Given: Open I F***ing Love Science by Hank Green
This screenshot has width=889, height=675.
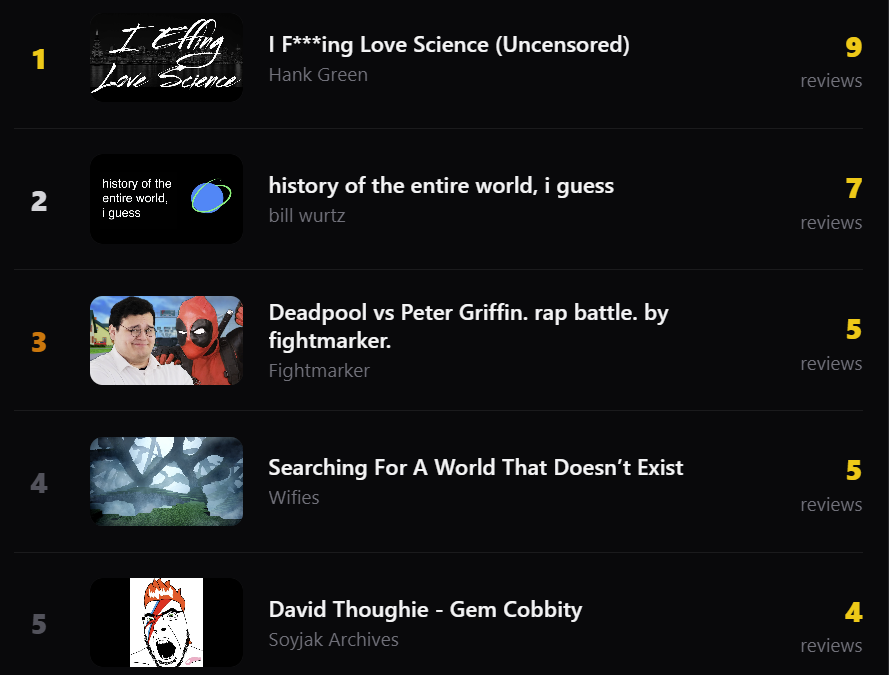Looking at the screenshot, I should pos(449,45).
